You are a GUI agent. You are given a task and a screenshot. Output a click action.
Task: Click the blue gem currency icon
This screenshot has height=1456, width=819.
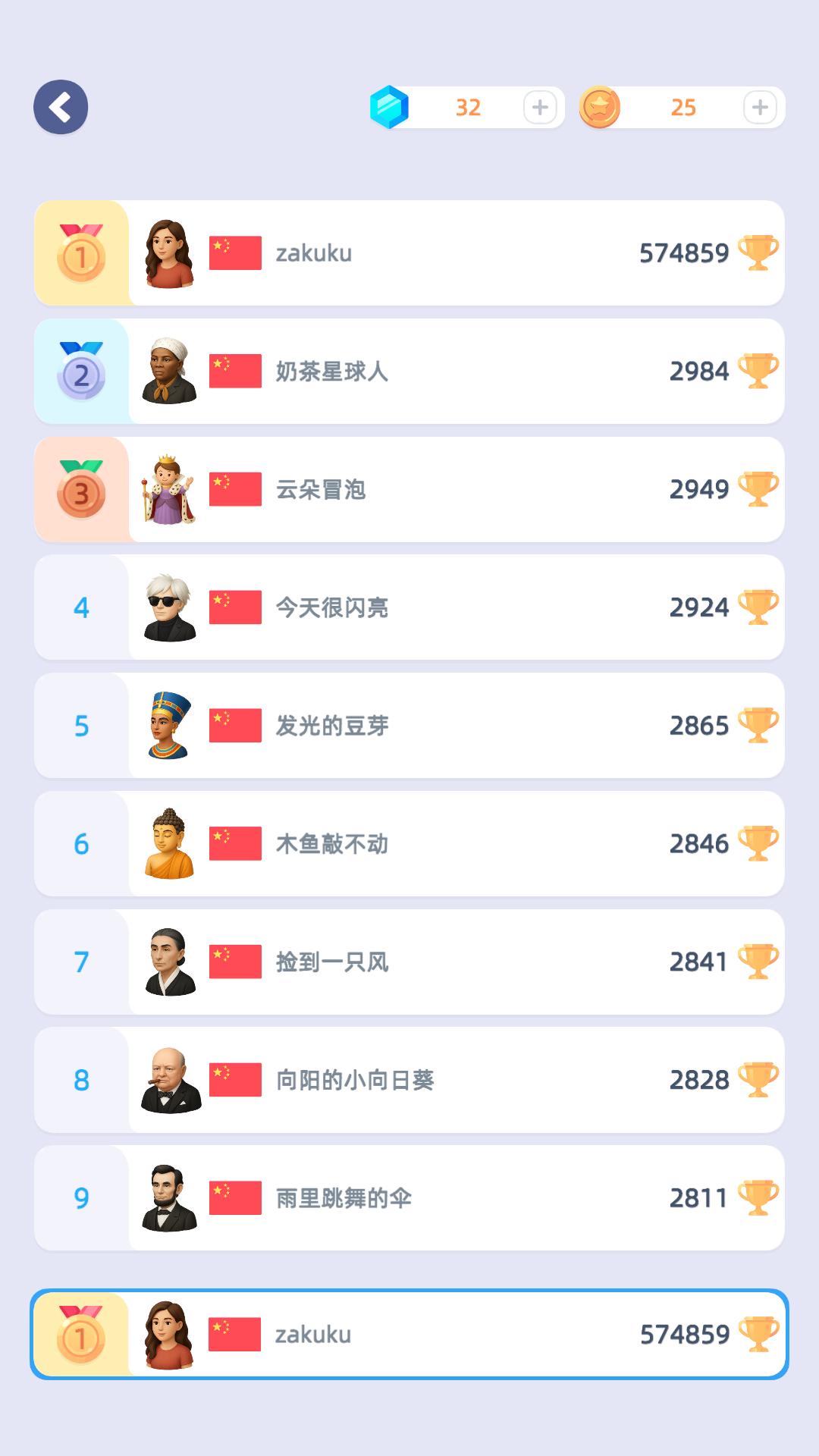(x=388, y=107)
